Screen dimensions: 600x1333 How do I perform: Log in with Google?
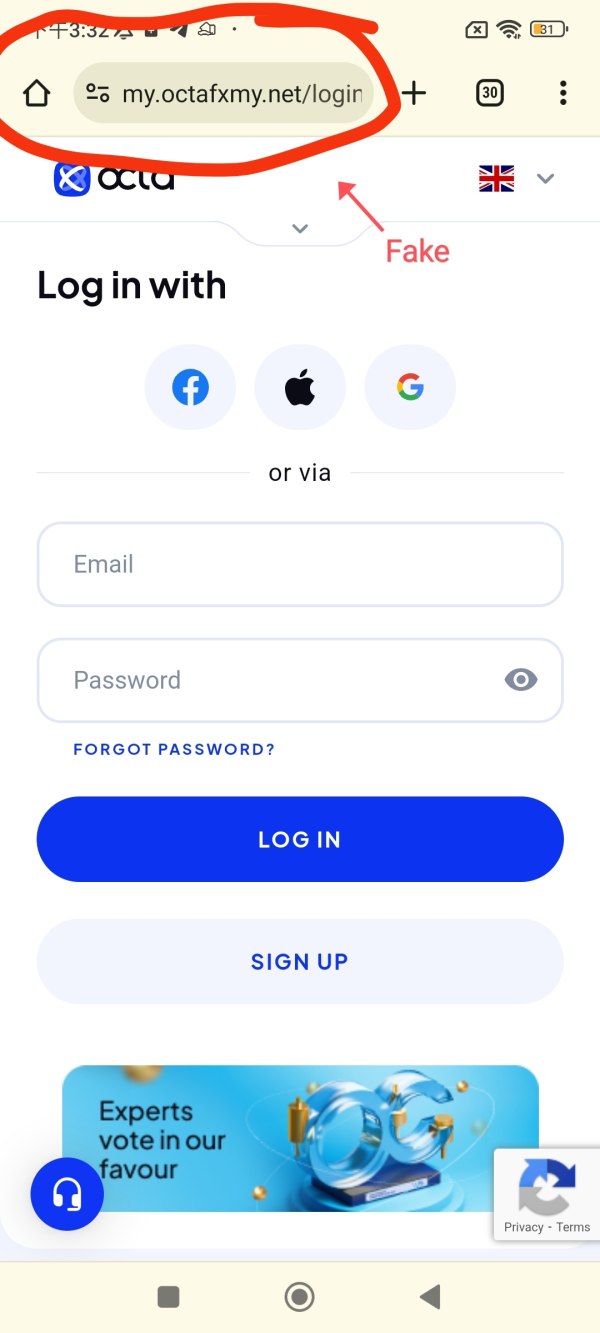pos(410,387)
